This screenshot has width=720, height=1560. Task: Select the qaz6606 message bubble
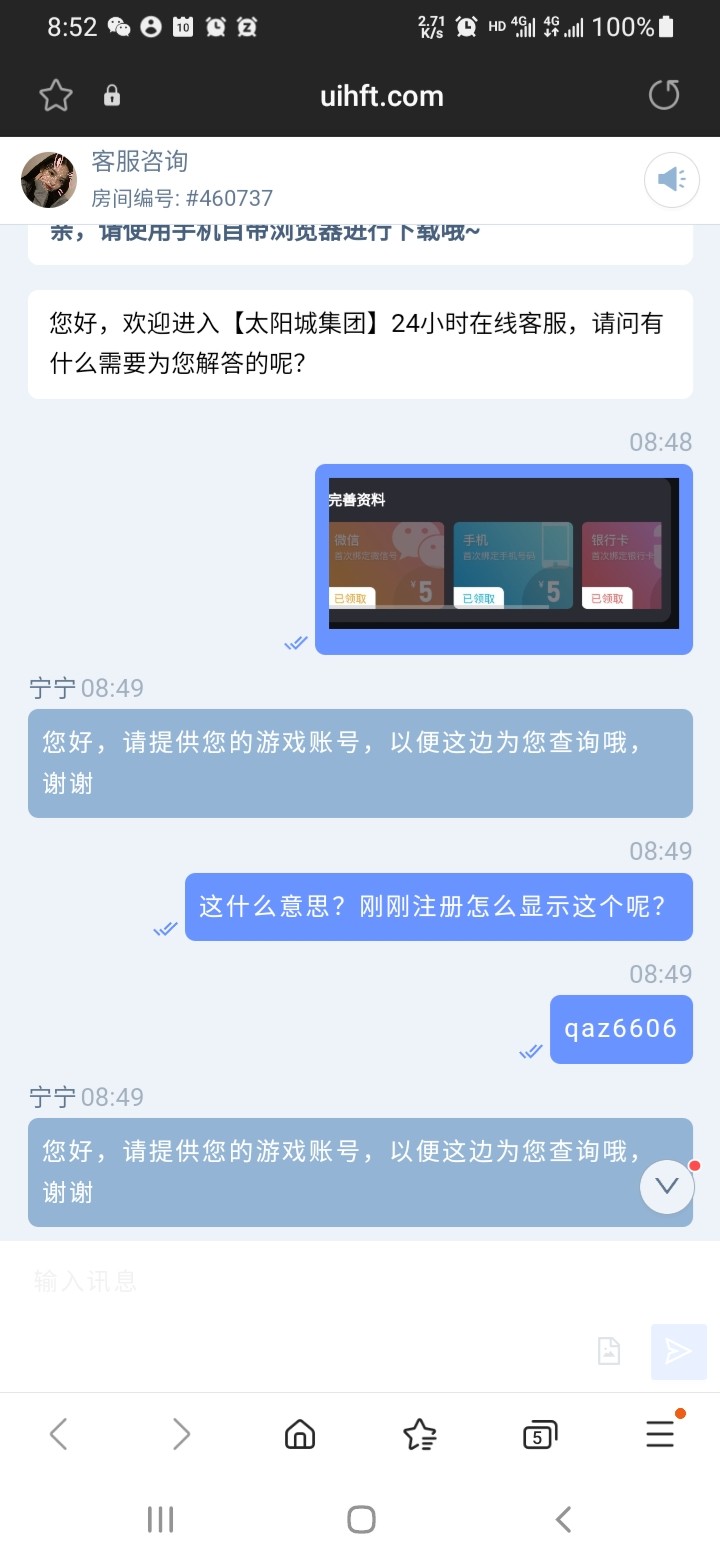pyautogui.click(x=621, y=1029)
